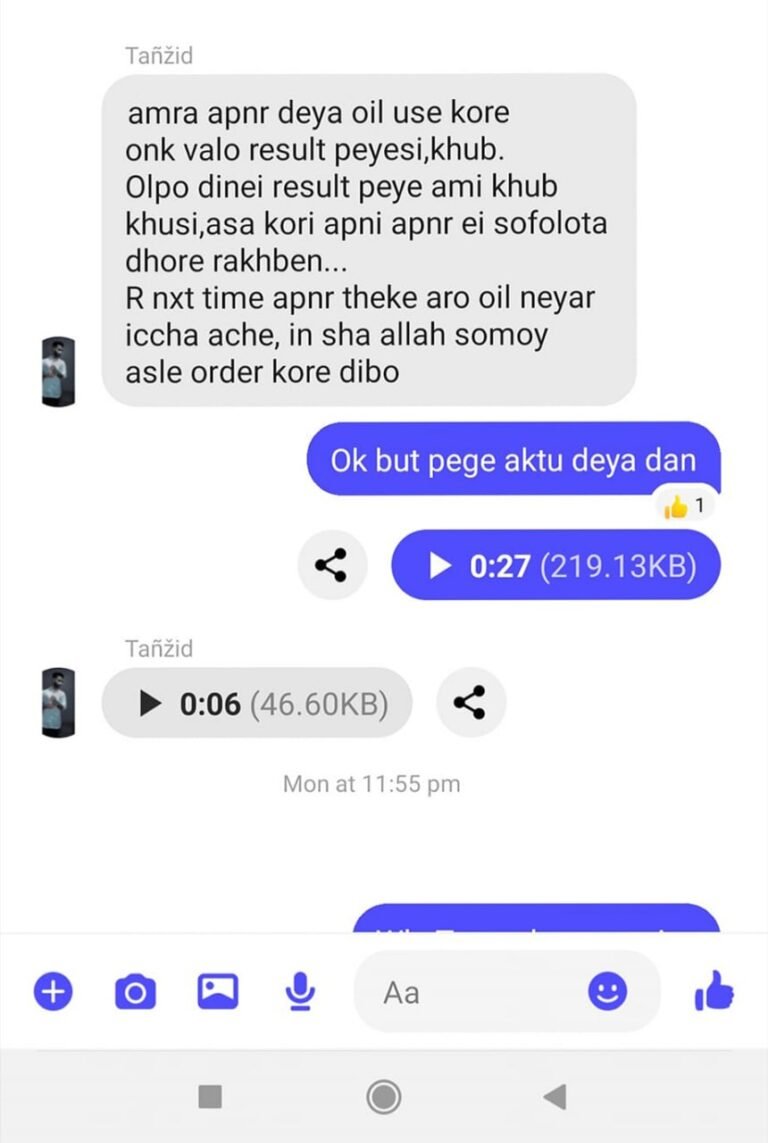The width and height of the screenshot is (768, 1143).
Task: Open the plus menu for more options
Action: tap(54, 992)
